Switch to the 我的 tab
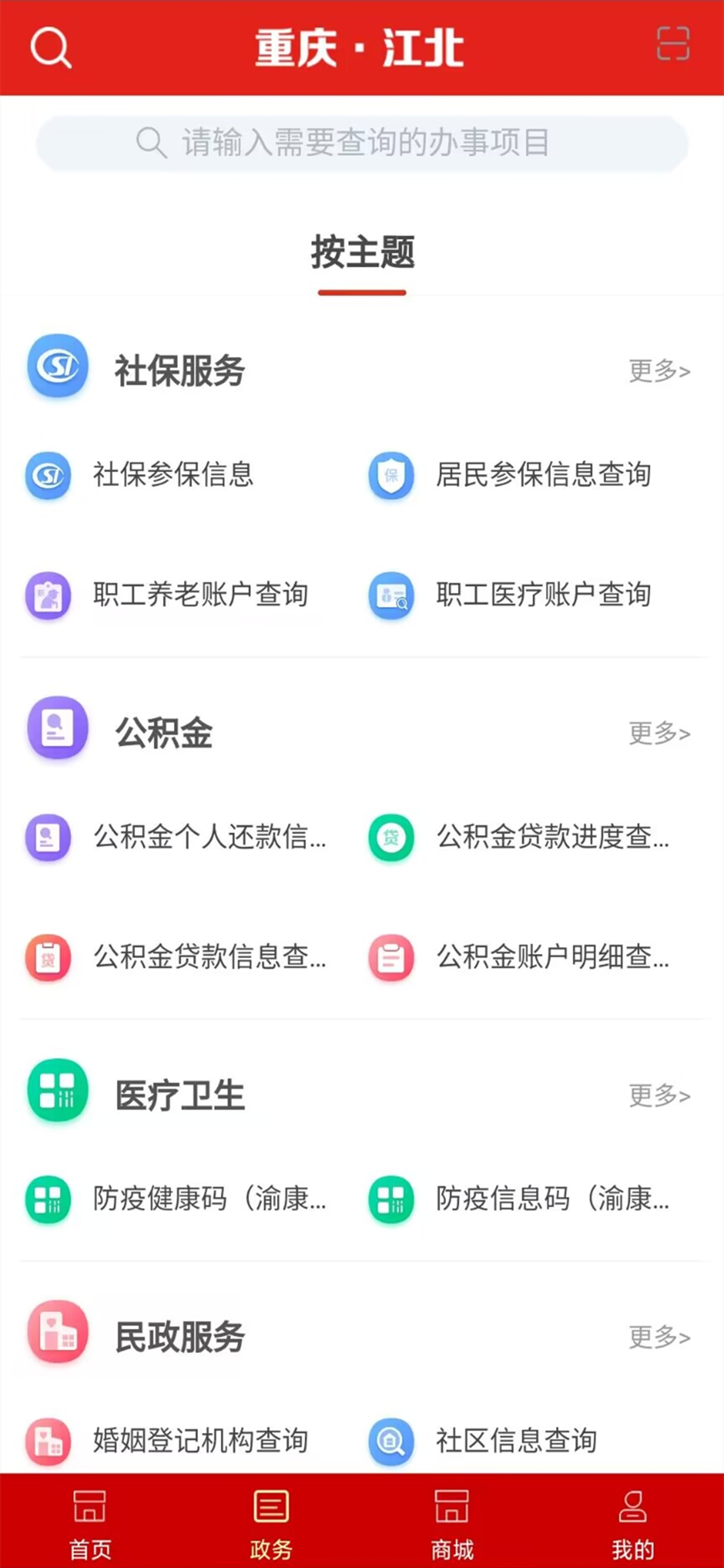The image size is (724, 1568). pos(632,1522)
